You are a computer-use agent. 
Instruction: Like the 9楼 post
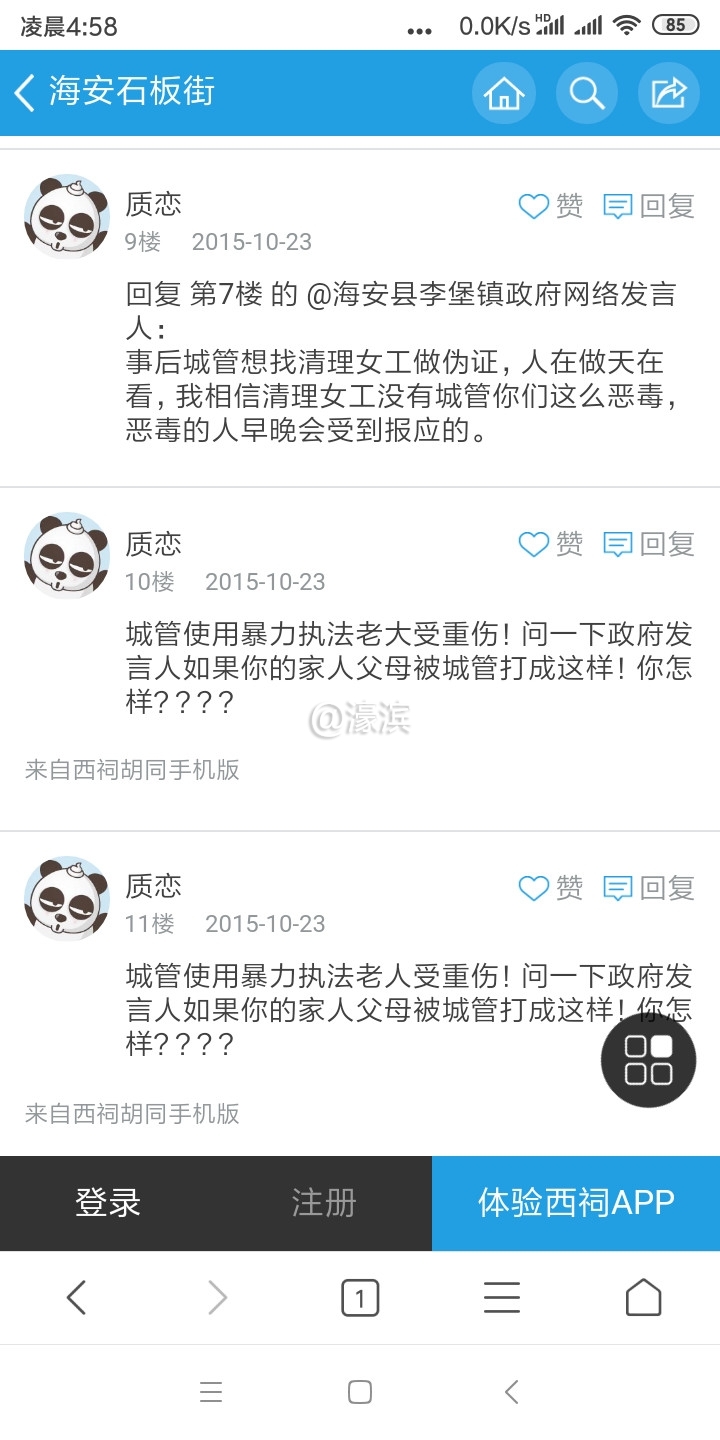click(550, 206)
